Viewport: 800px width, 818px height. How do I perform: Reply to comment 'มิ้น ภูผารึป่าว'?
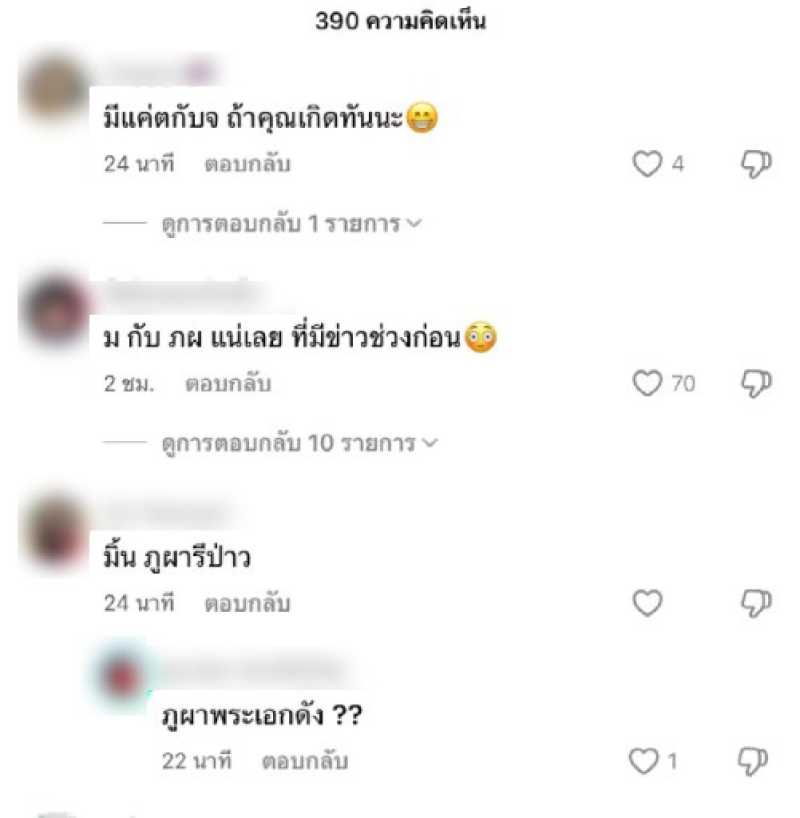(x=247, y=604)
